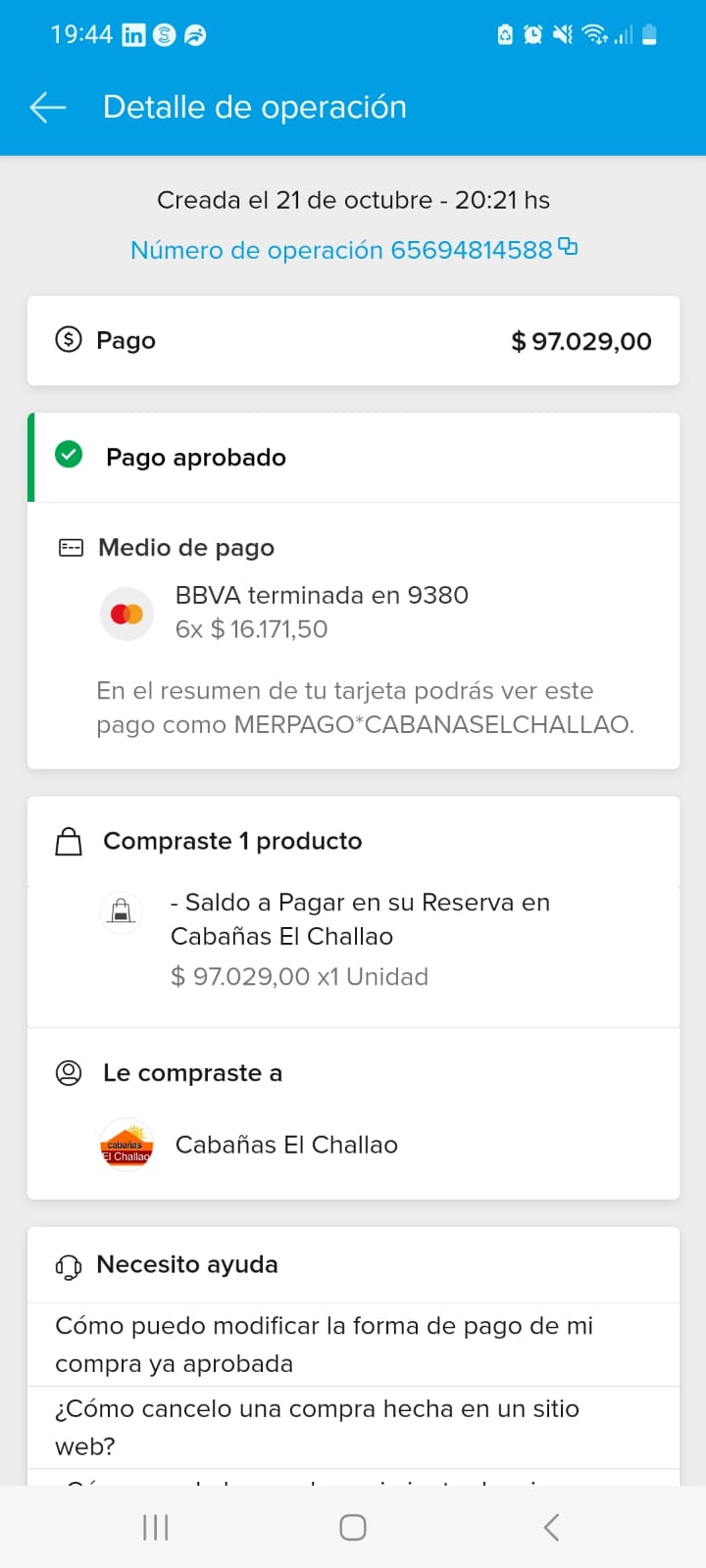Viewport: 706px width, 1568px height.
Task: Open the system recent apps view
Action: click(x=156, y=1527)
